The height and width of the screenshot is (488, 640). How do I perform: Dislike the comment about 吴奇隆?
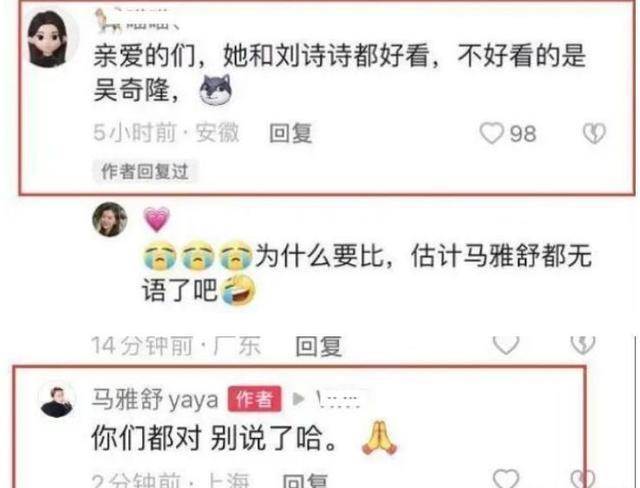pos(594,133)
